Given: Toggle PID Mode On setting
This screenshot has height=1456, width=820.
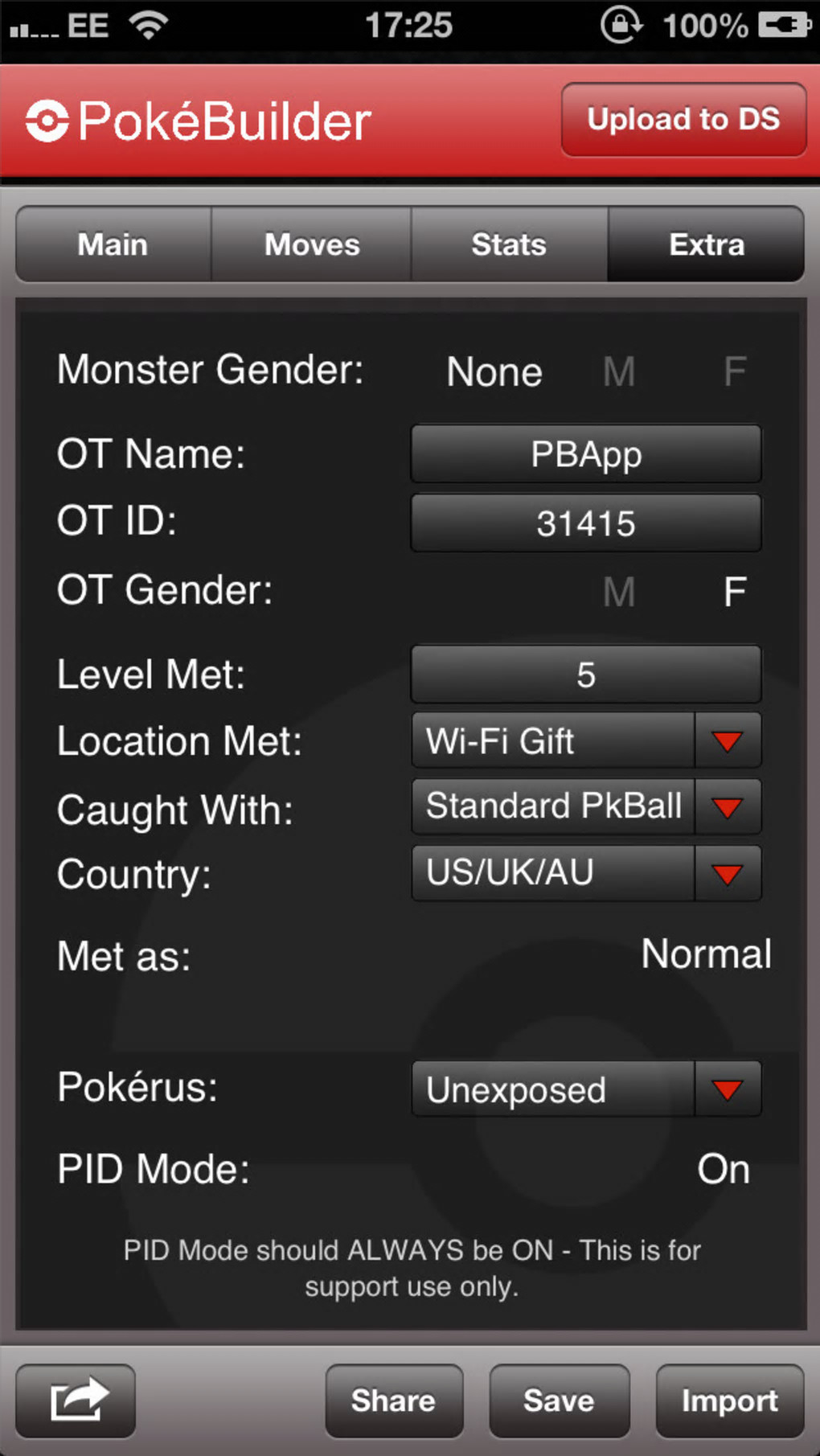Looking at the screenshot, I should click(x=723, y=1169).
